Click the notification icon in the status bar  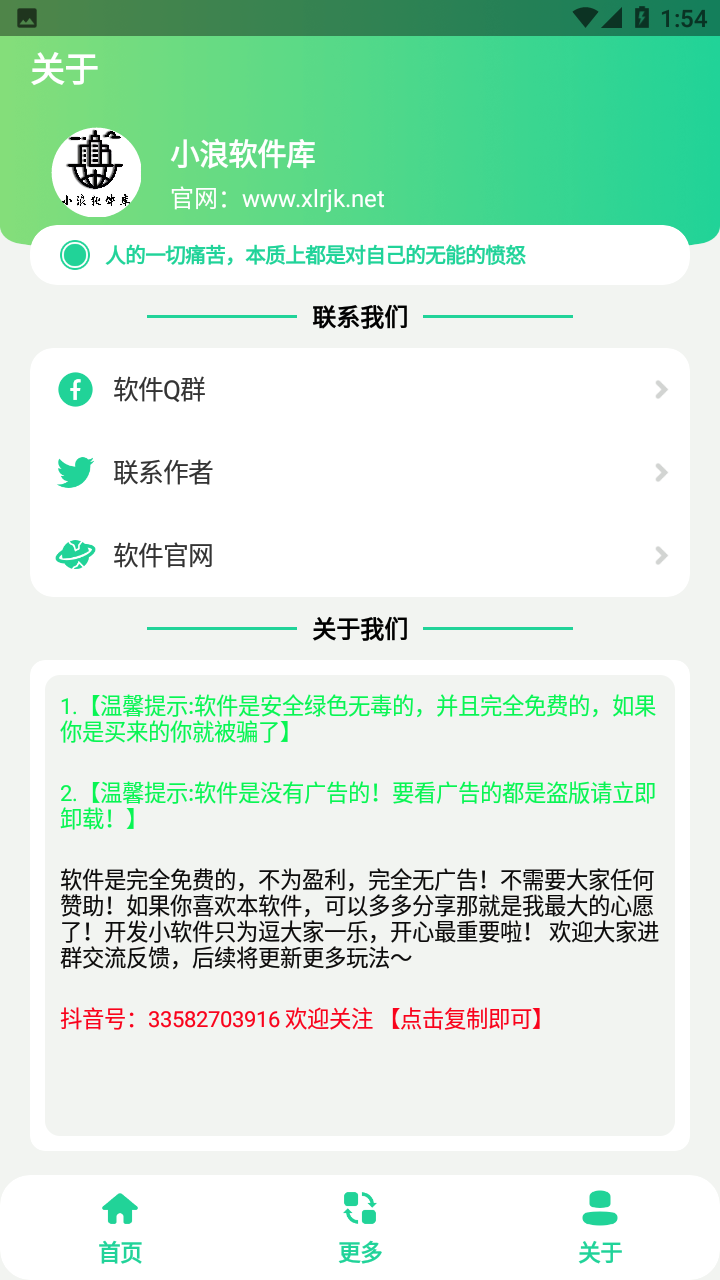pos(25,15)
